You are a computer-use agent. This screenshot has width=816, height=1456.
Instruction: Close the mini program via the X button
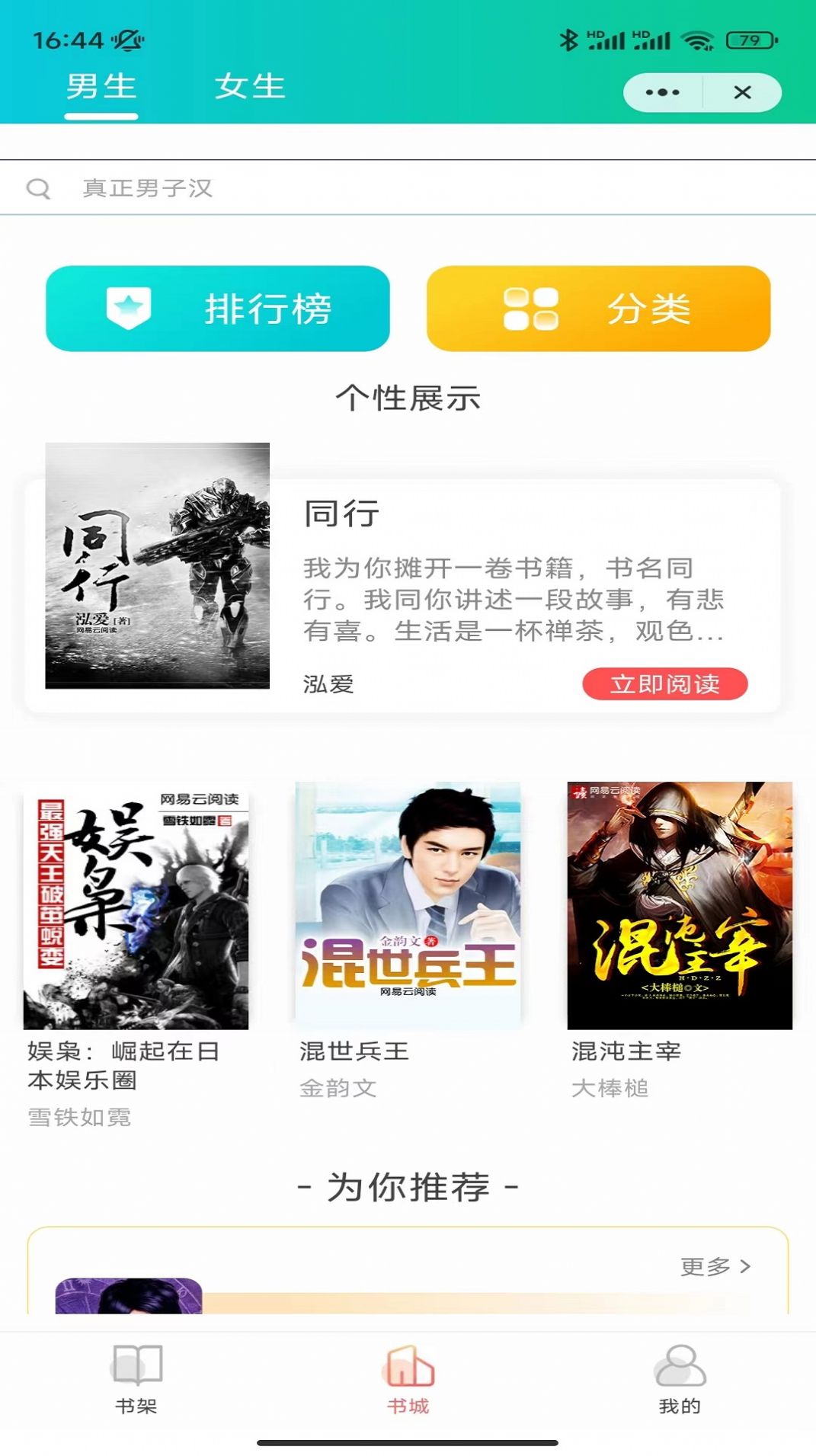741,91
